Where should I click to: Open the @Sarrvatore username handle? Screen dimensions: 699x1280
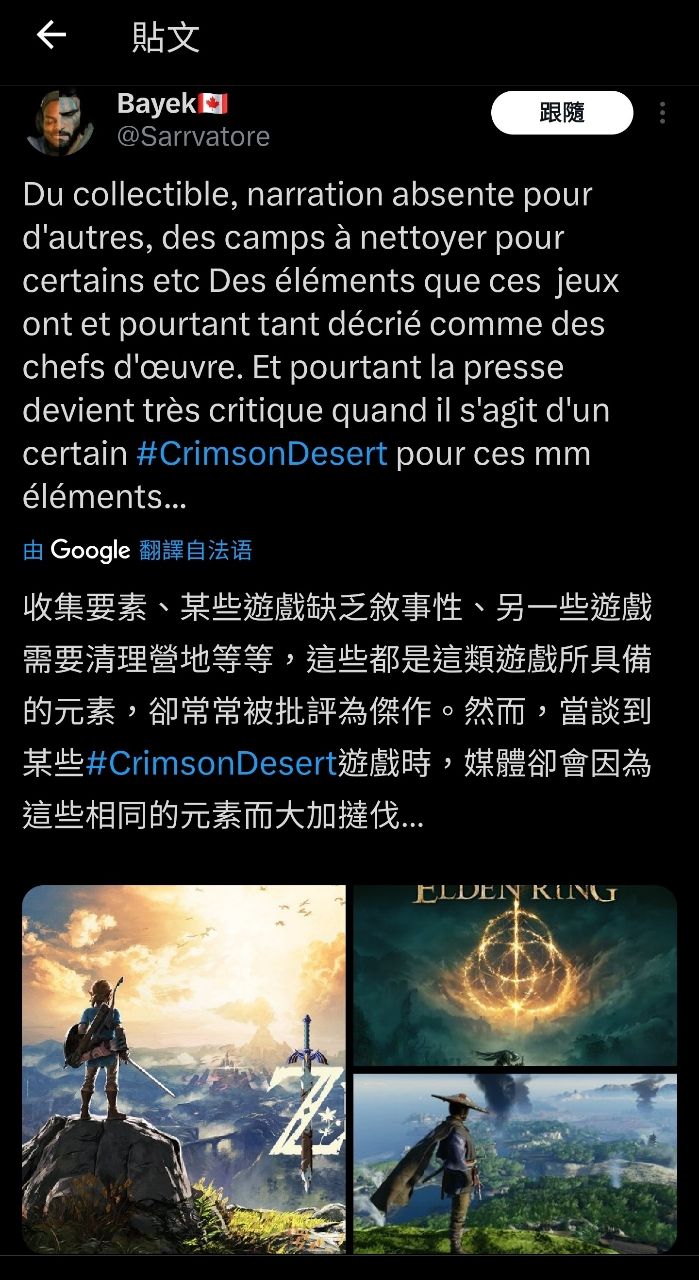193,136
